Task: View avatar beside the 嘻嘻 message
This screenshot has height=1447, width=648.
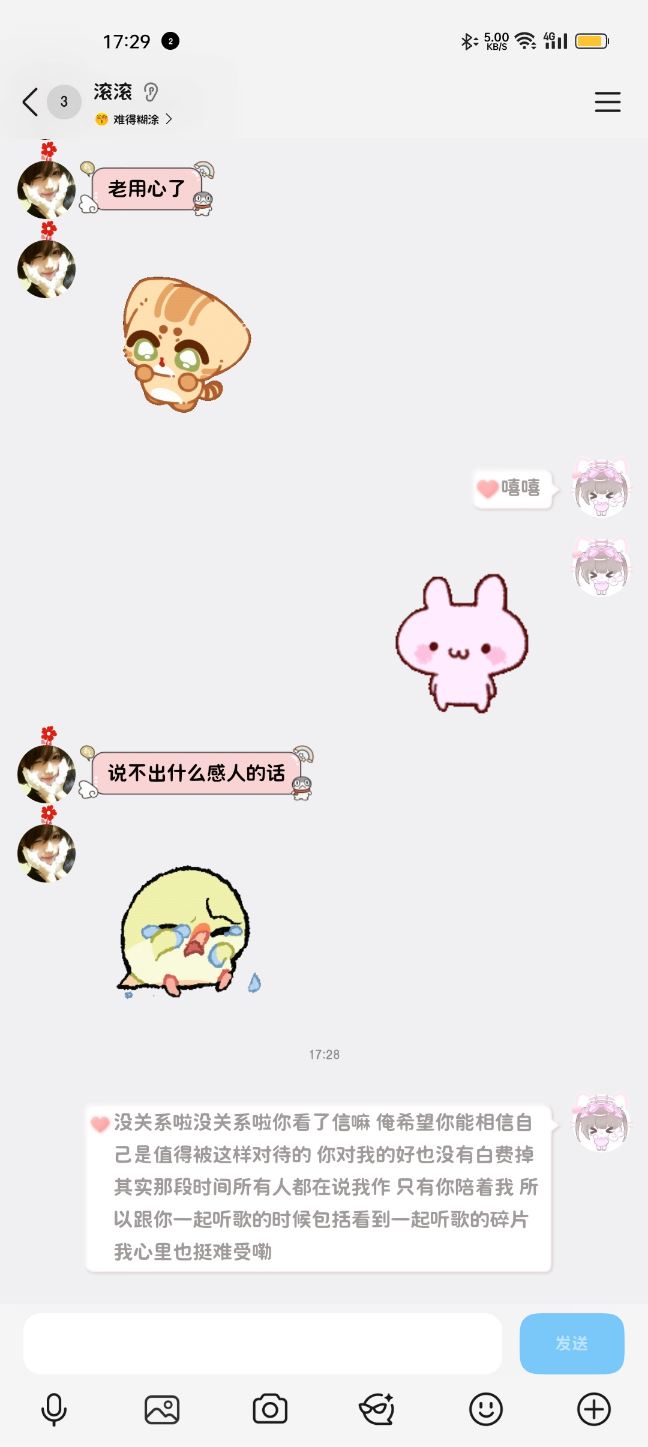Action: click(600, 489)
